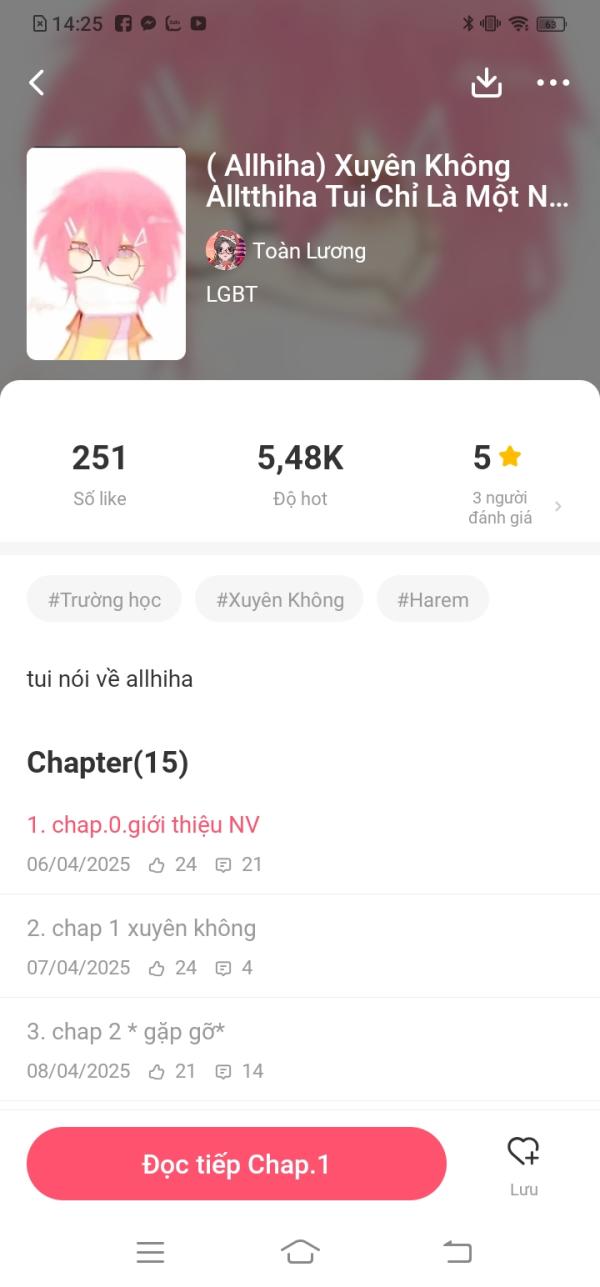600x1287 pixels.
Task: Select the #Trường học tag
Action: pyautogui.click(x=104, y=600)
